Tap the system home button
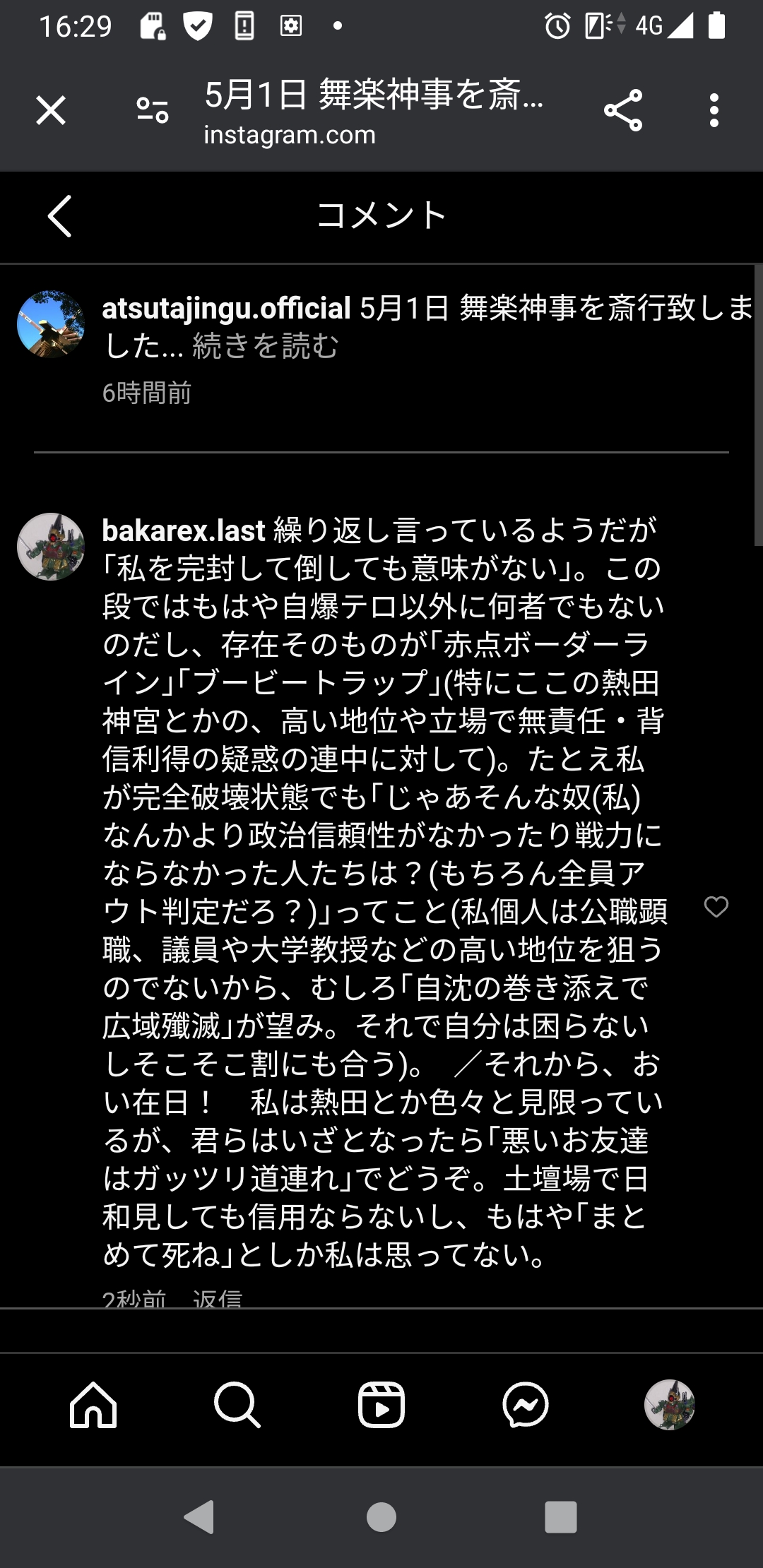The image size is (763, 1568). pyautogui.click(x=381, y=1516)
